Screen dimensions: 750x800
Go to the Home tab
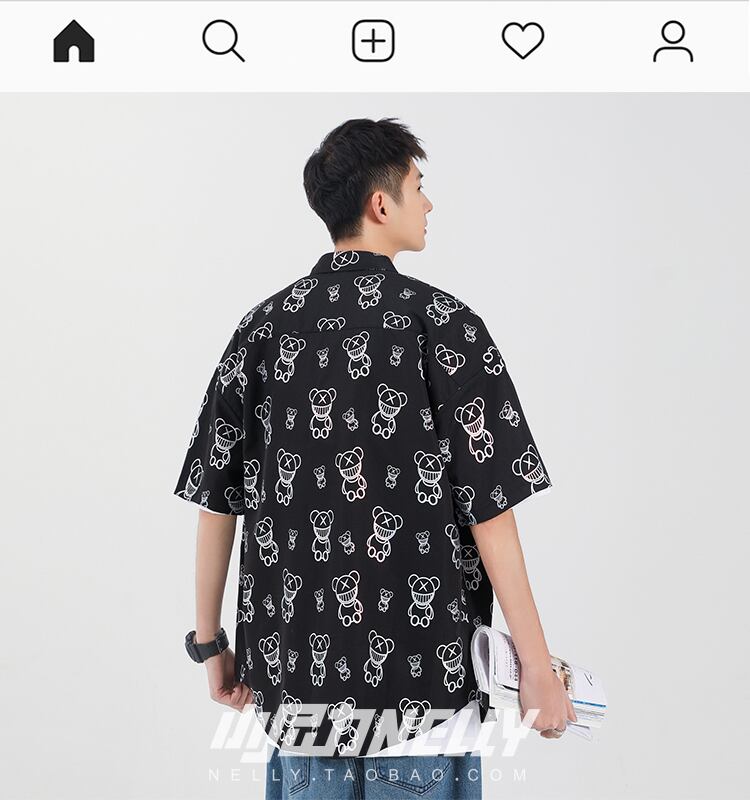74,41
